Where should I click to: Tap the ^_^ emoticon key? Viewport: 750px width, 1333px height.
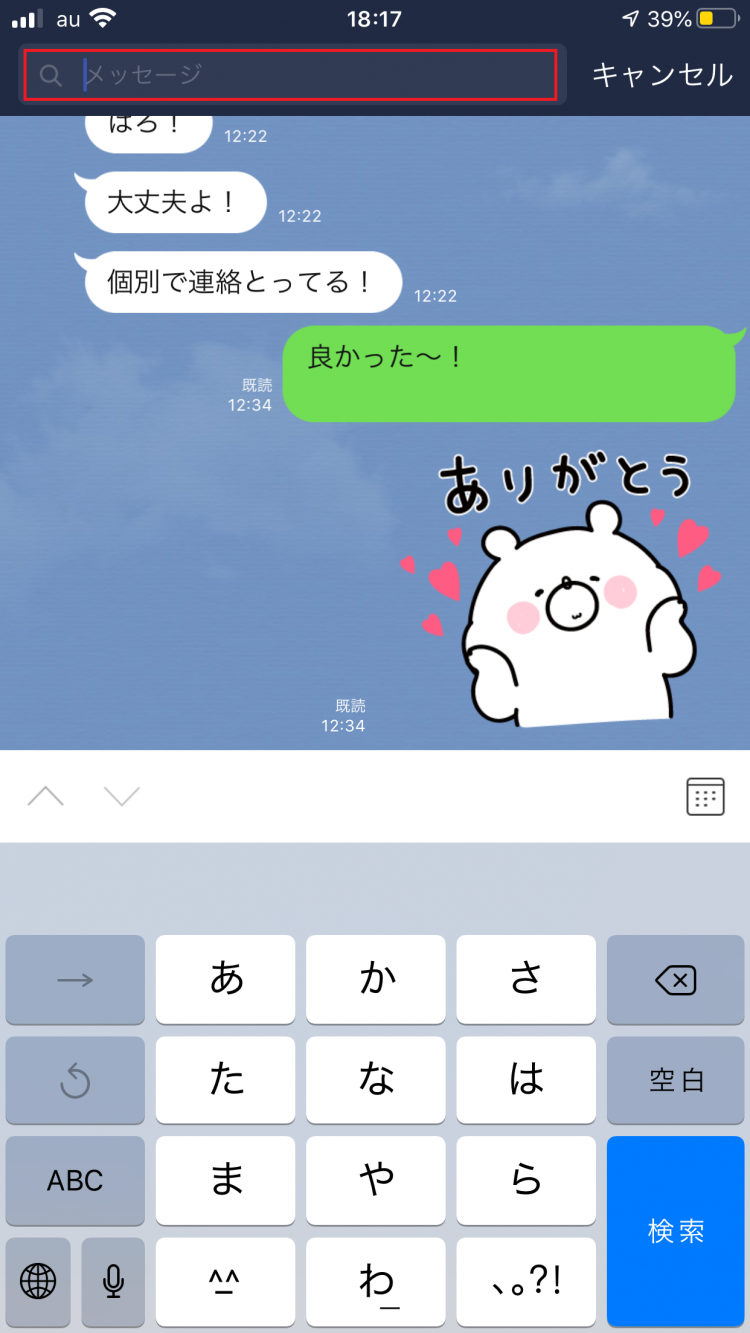(225, 1283)
